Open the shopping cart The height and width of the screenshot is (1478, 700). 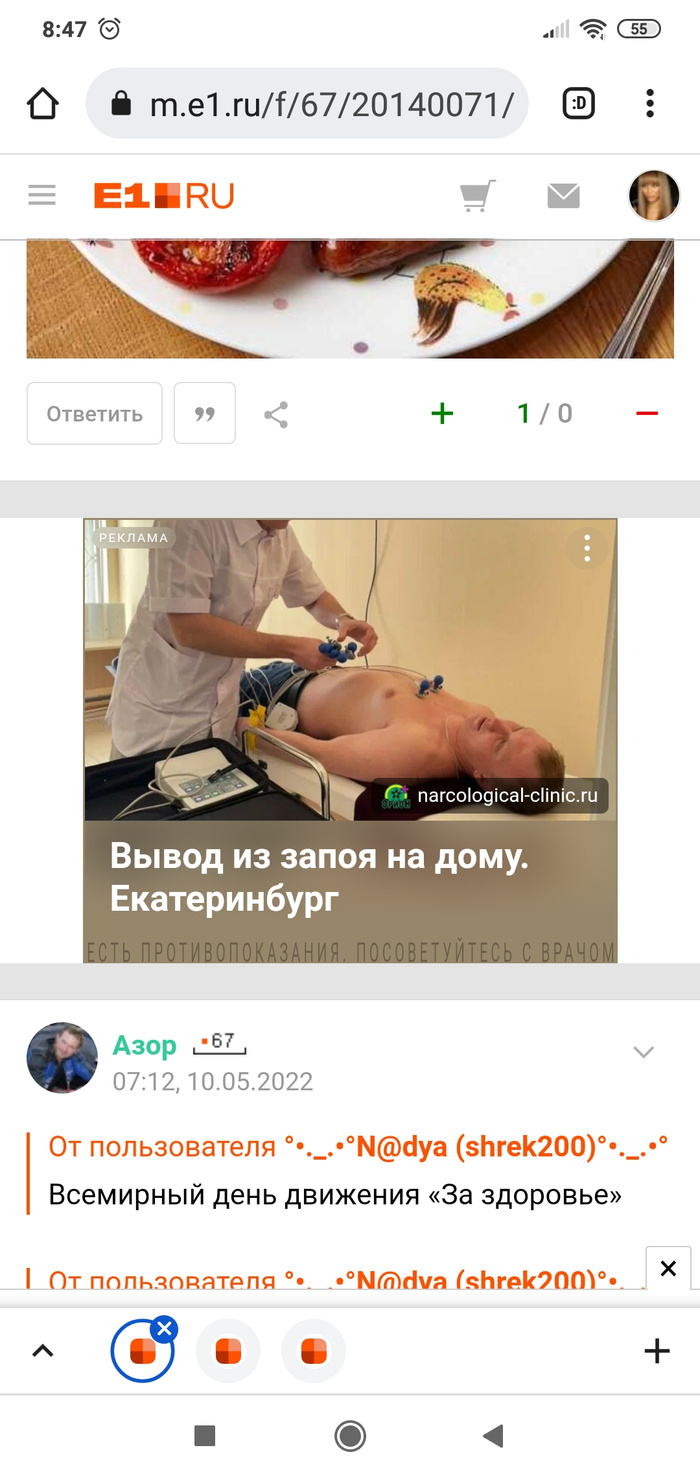[x=478, y=196]
